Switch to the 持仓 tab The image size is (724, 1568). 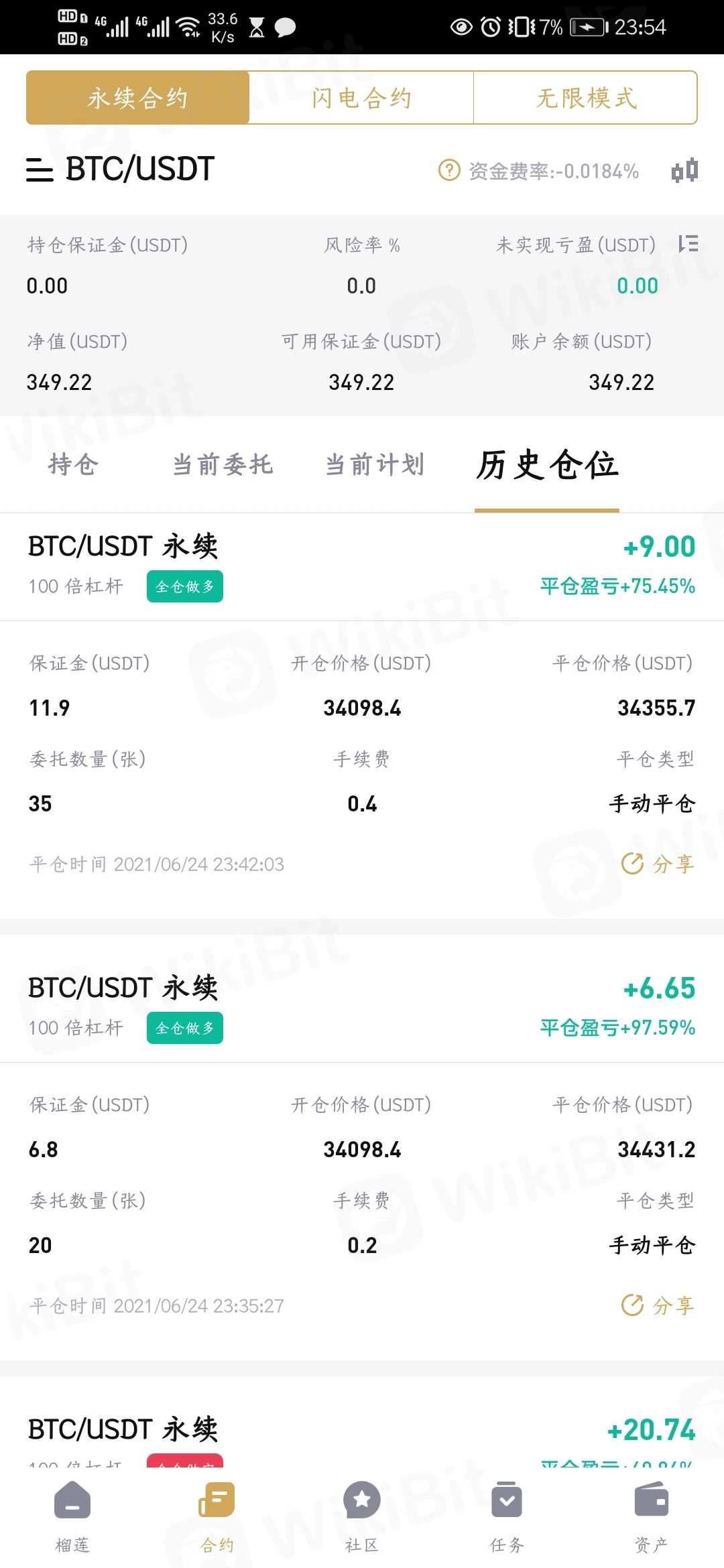click(73, 464)
